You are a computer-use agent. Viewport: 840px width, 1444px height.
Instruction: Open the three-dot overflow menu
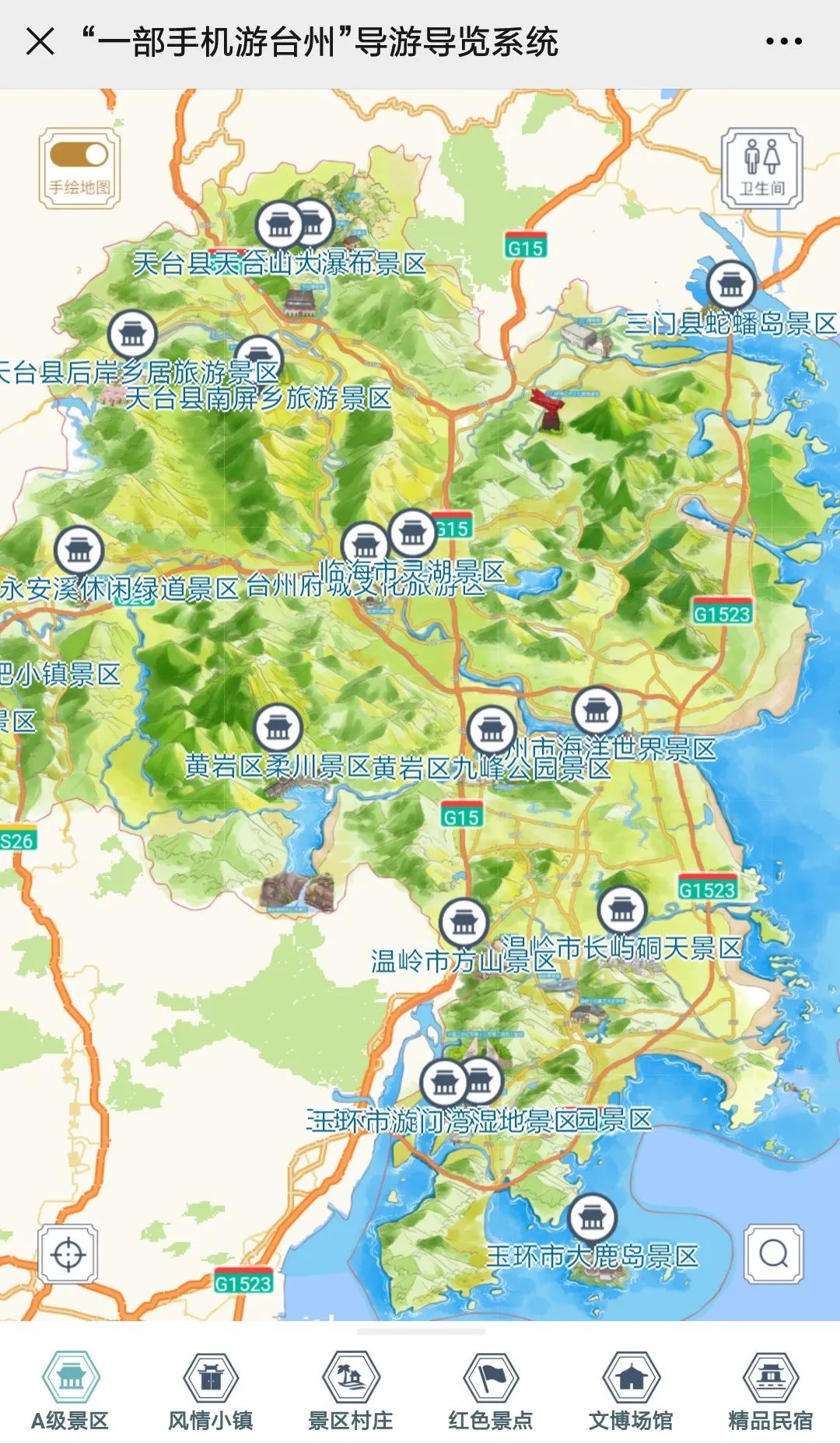783,41
